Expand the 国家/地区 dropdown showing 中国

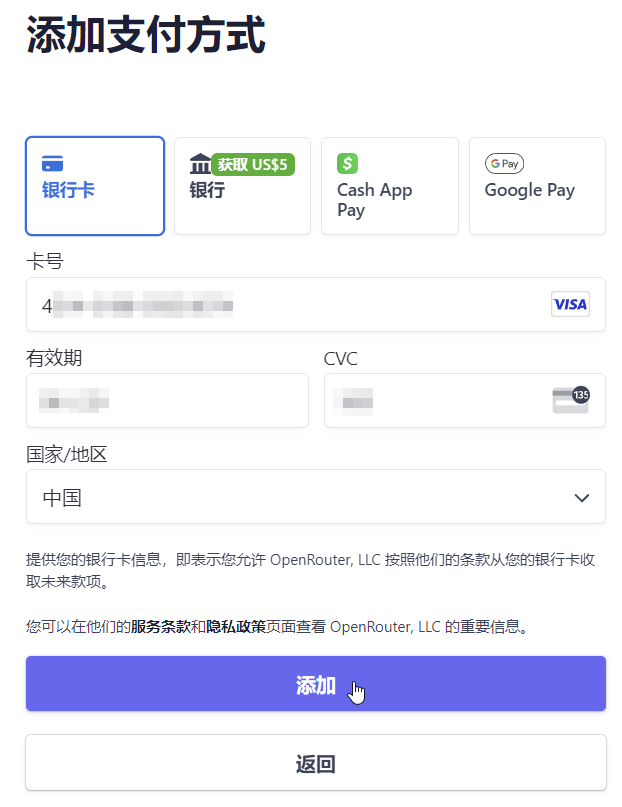click(315, 497)
